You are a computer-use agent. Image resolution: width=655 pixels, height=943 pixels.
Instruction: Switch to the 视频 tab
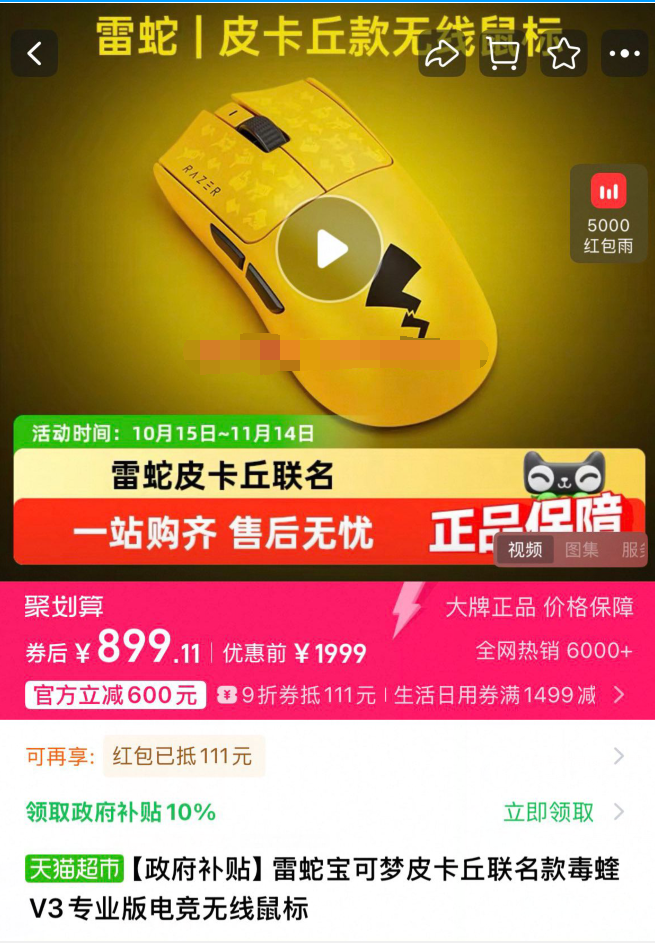pyautogui.click(x=525, y=549)
